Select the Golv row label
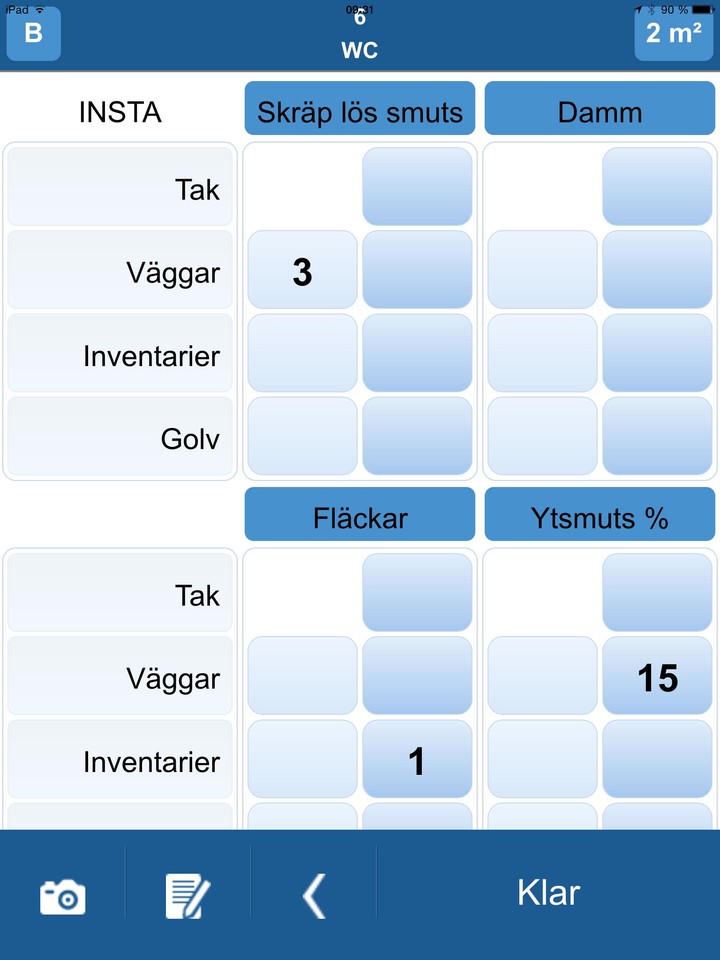 120,437
